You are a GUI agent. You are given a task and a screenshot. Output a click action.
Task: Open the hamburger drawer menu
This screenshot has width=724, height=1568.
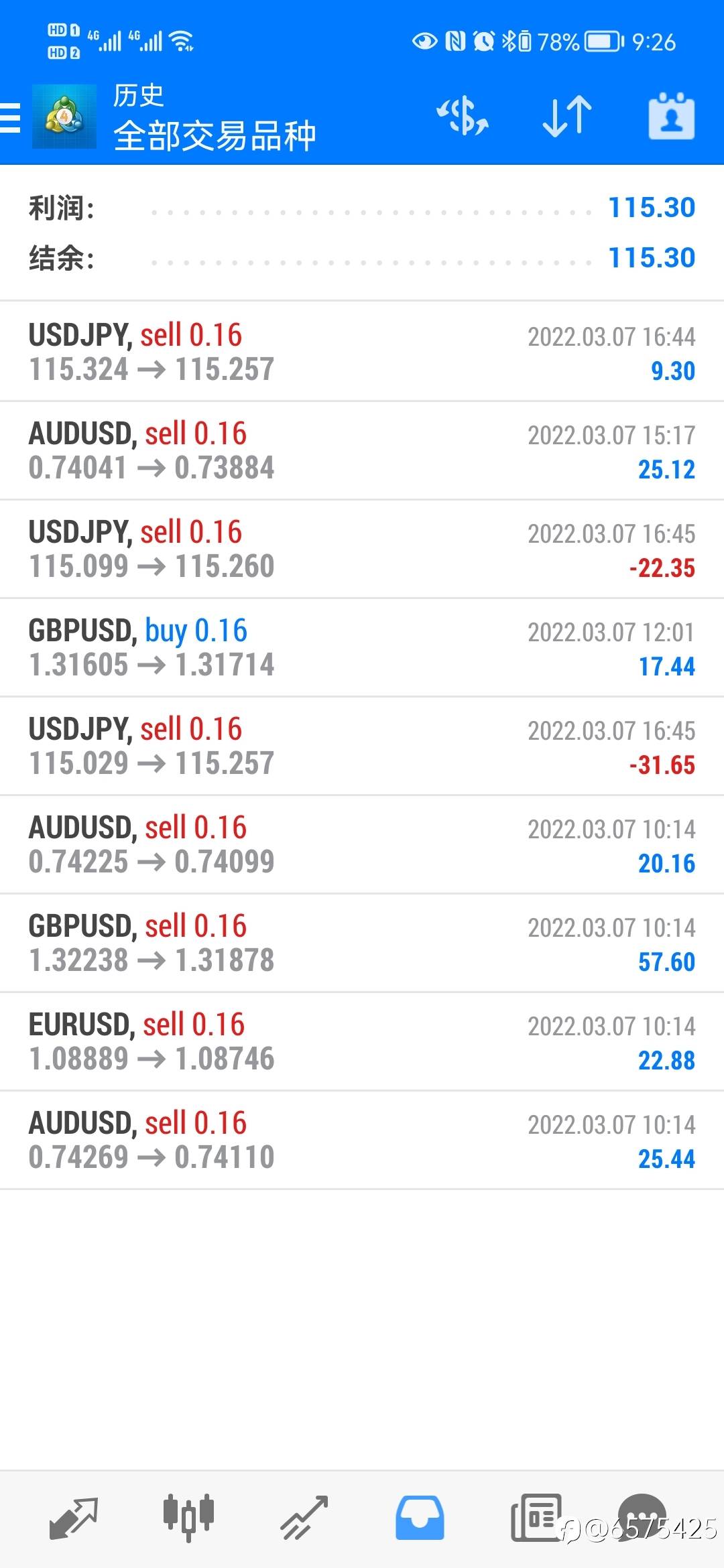[10, 118]
